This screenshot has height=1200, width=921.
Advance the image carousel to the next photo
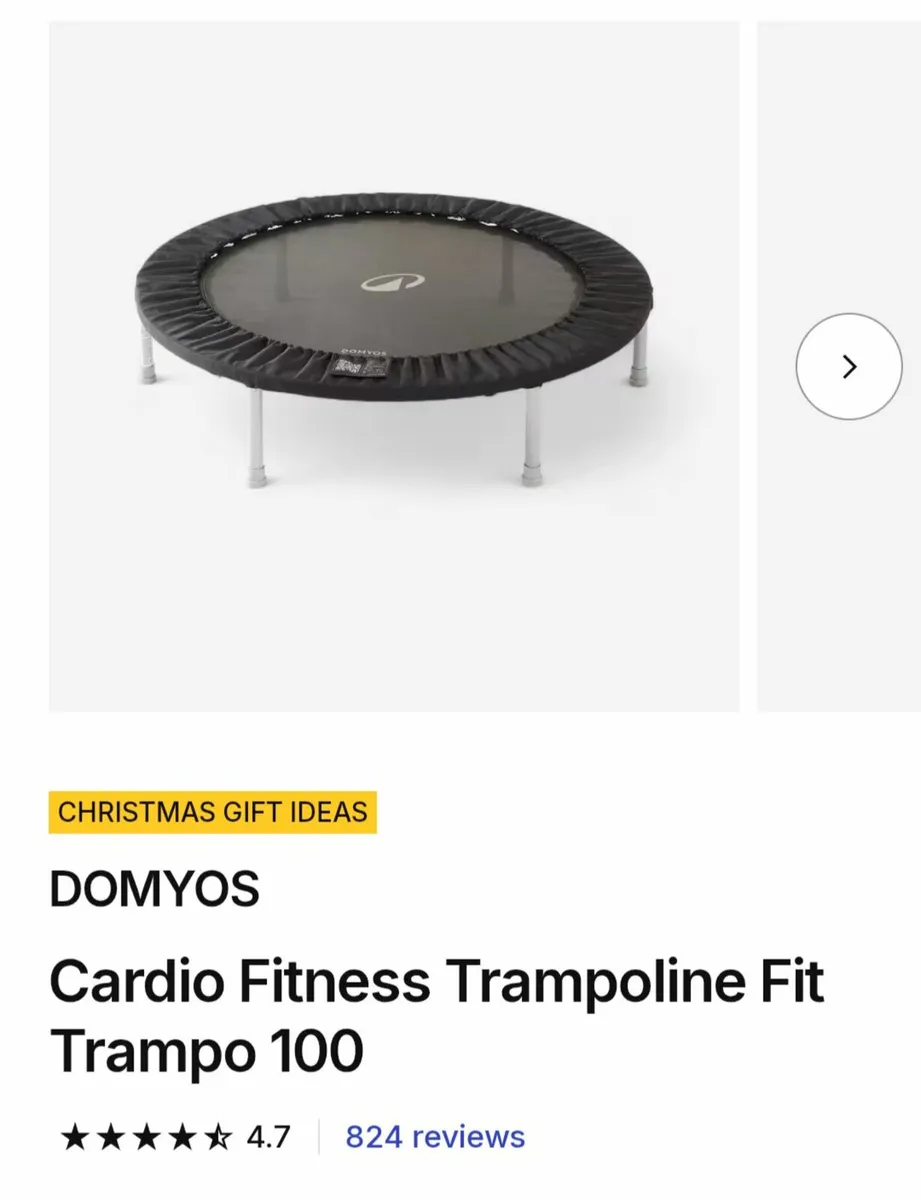tap(849, 367)
